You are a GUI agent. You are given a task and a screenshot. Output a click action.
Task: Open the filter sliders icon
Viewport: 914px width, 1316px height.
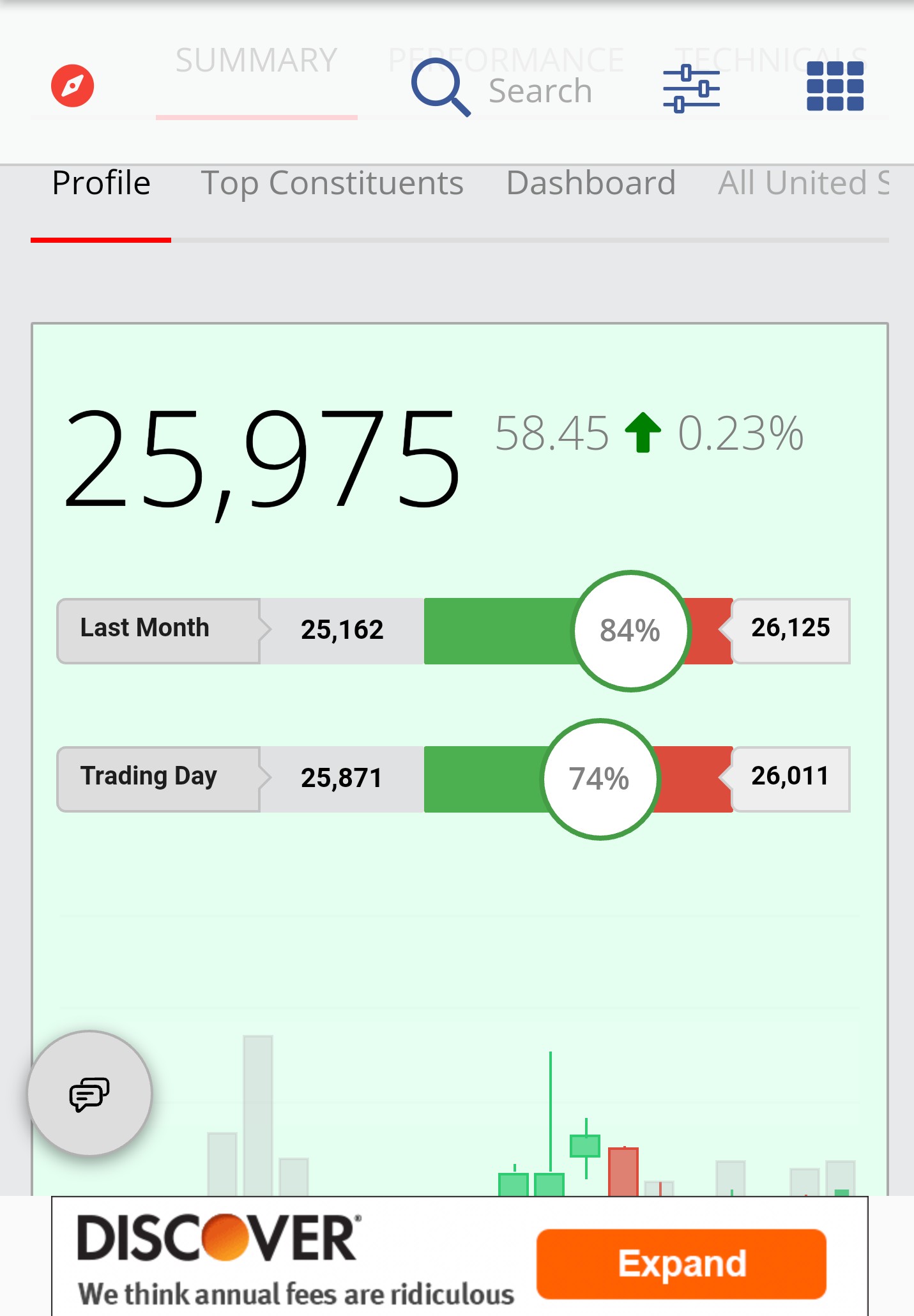pyautogui.click(x=691, y=88)
